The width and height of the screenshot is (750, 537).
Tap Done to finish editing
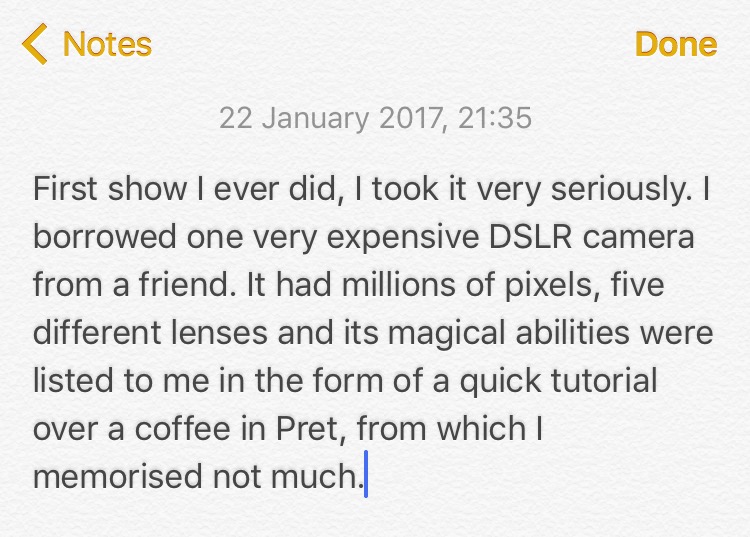[x=676, y=44]
